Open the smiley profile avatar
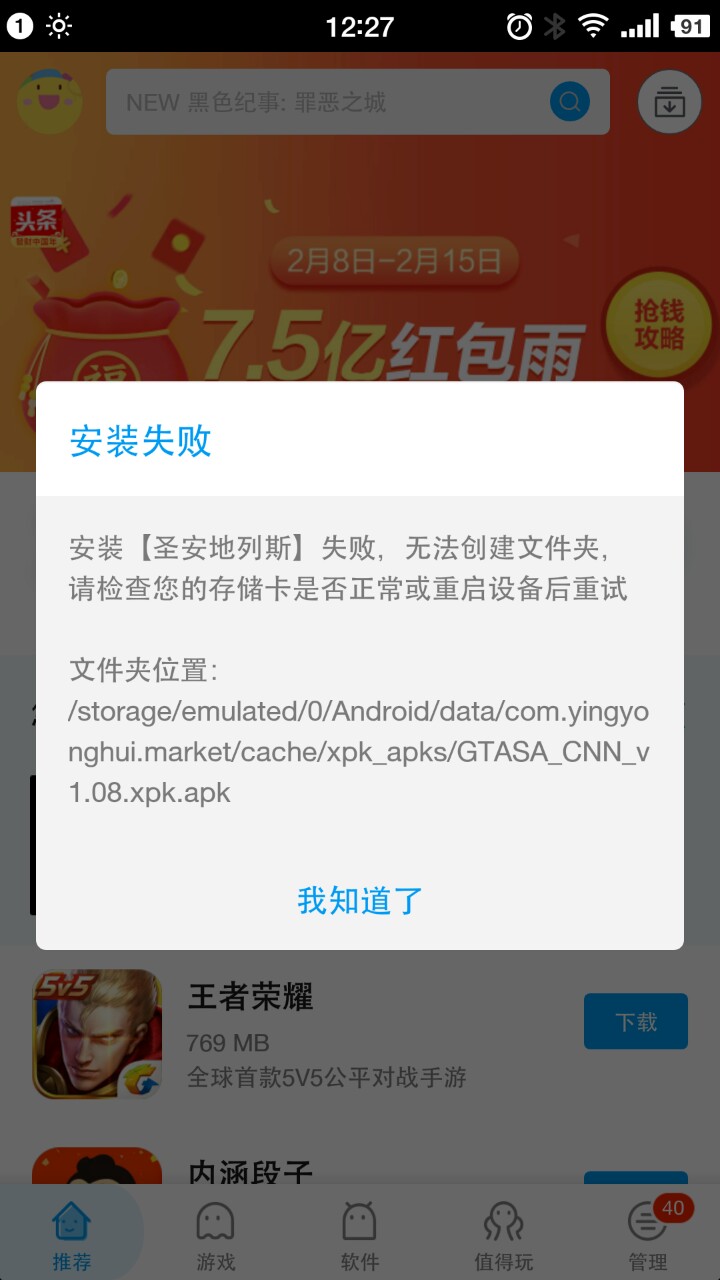The image size is (720, 1280). click(50, 101)
